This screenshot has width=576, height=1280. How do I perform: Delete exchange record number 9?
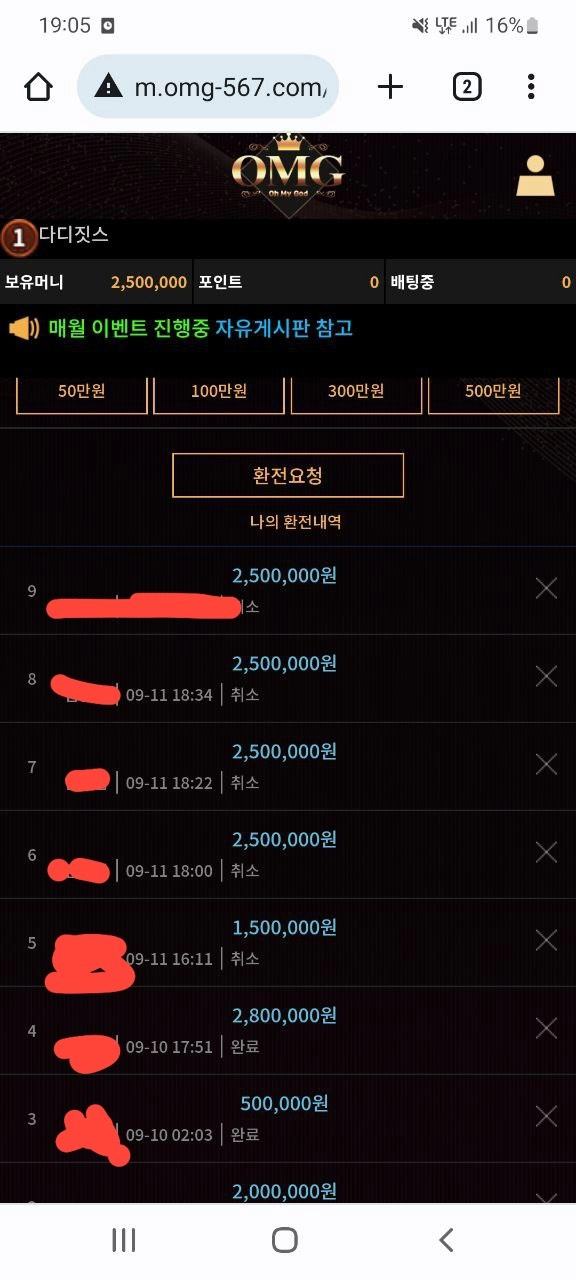click(x=546, y=589)
